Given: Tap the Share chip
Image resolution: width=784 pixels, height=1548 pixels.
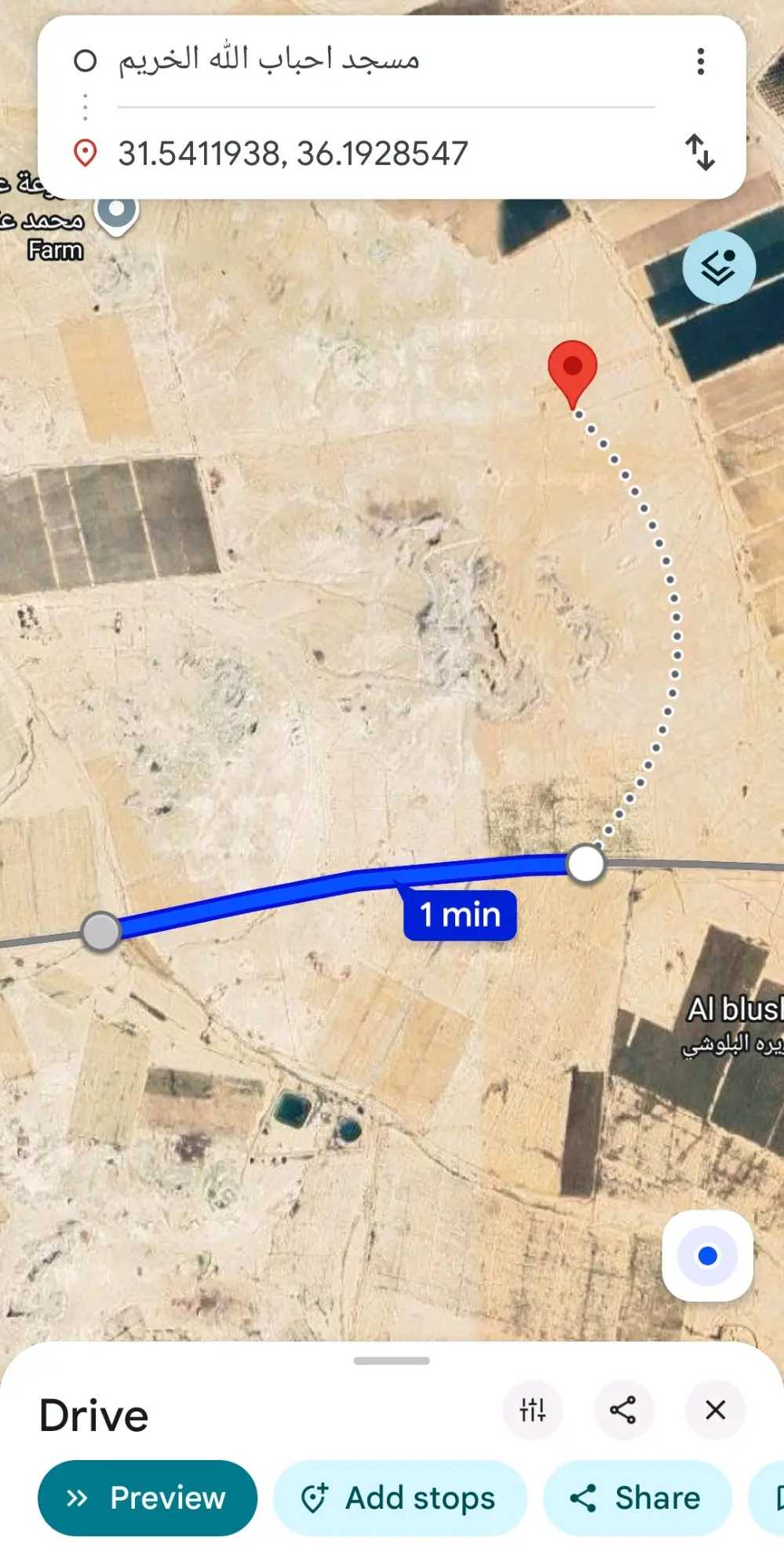Looking at the screenshot, I should pos(637,1498).
